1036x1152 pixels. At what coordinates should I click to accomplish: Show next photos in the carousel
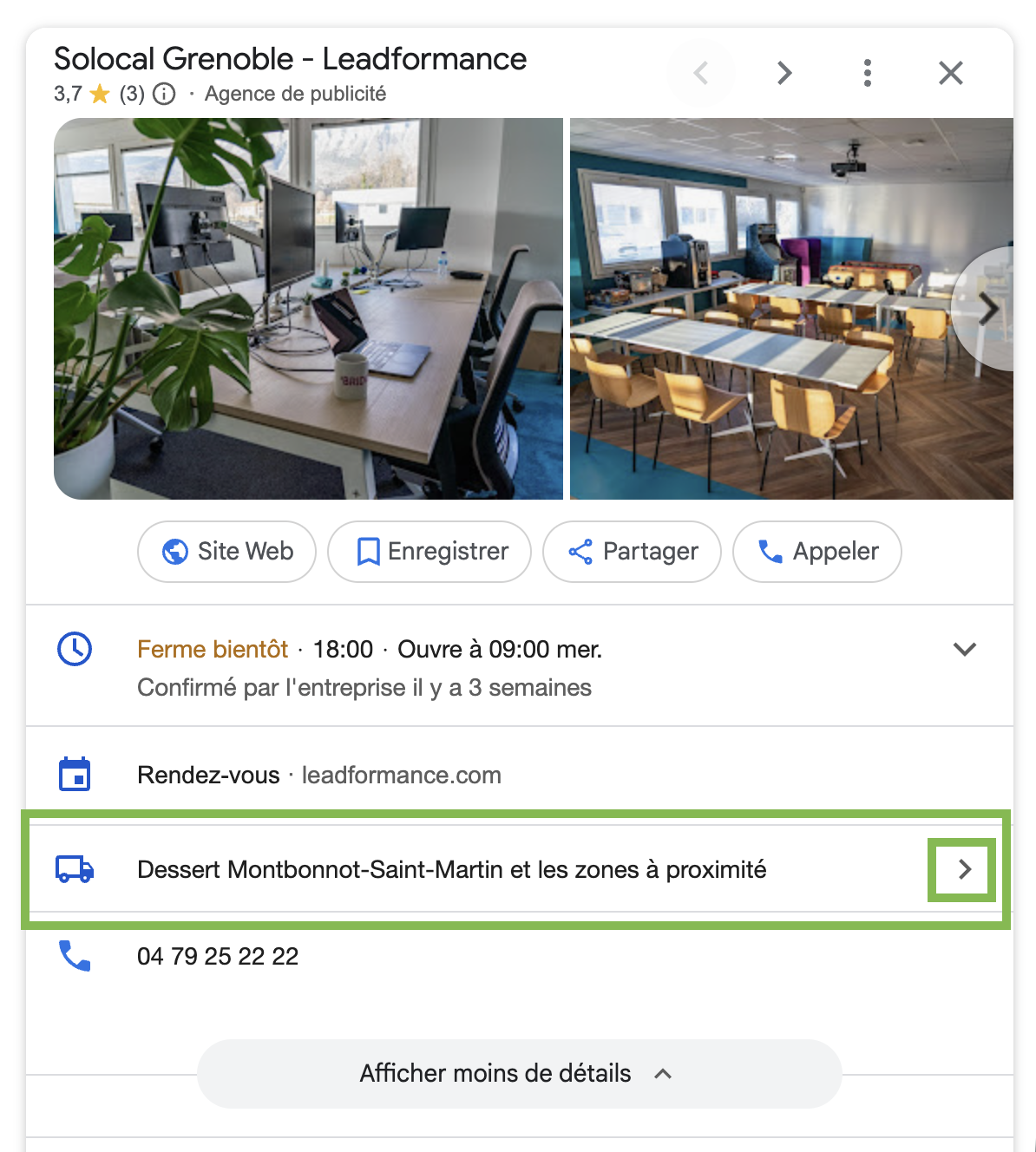987,309
